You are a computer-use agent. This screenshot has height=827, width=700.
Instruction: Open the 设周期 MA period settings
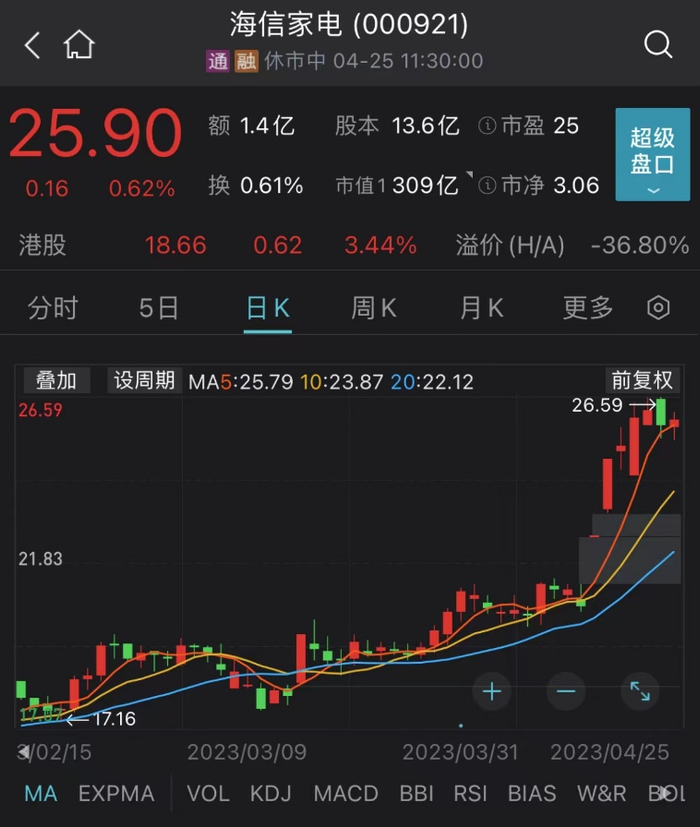[x=144, y=380]
